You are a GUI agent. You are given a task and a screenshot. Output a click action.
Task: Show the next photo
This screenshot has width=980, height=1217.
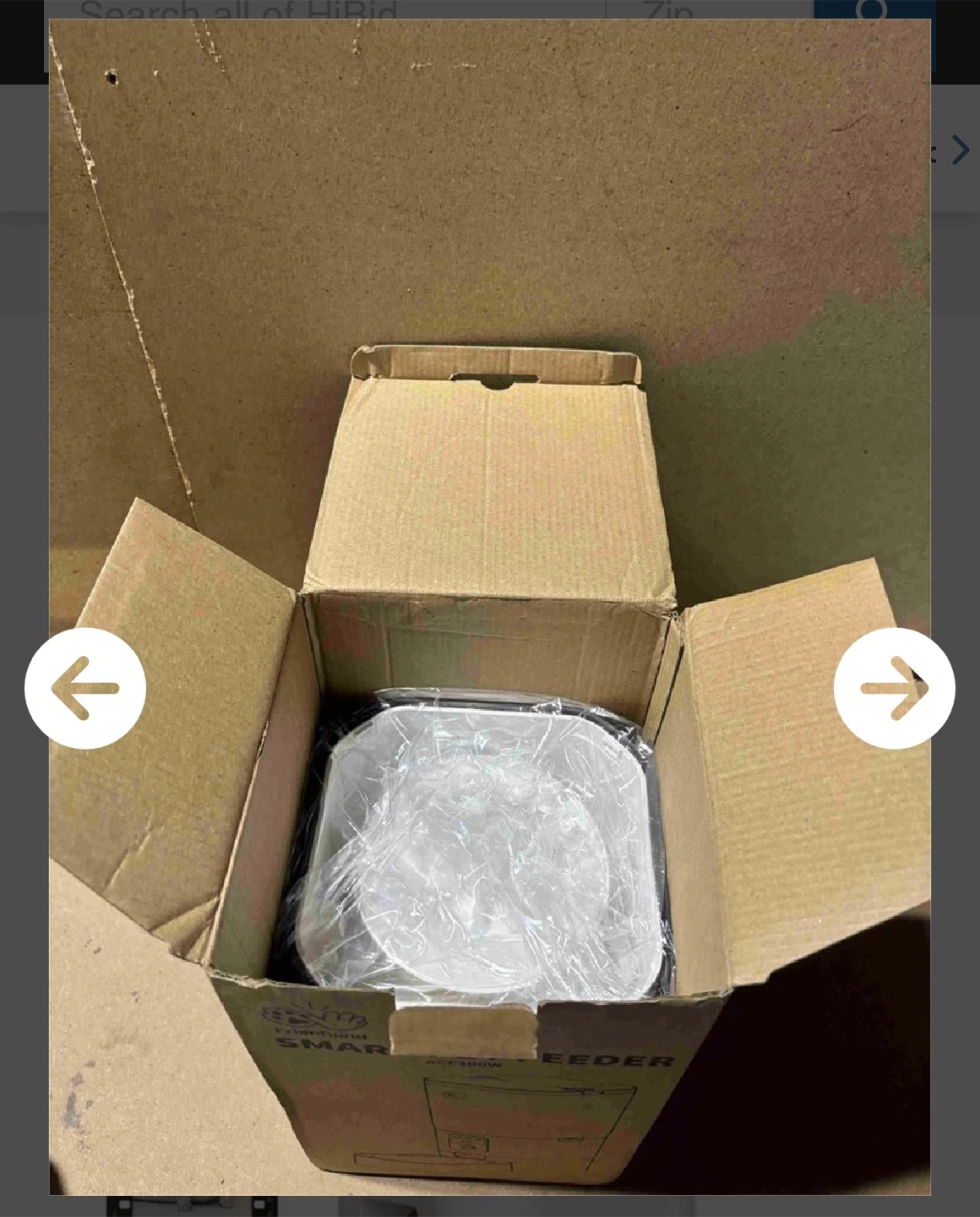click(x=894, y=688)
